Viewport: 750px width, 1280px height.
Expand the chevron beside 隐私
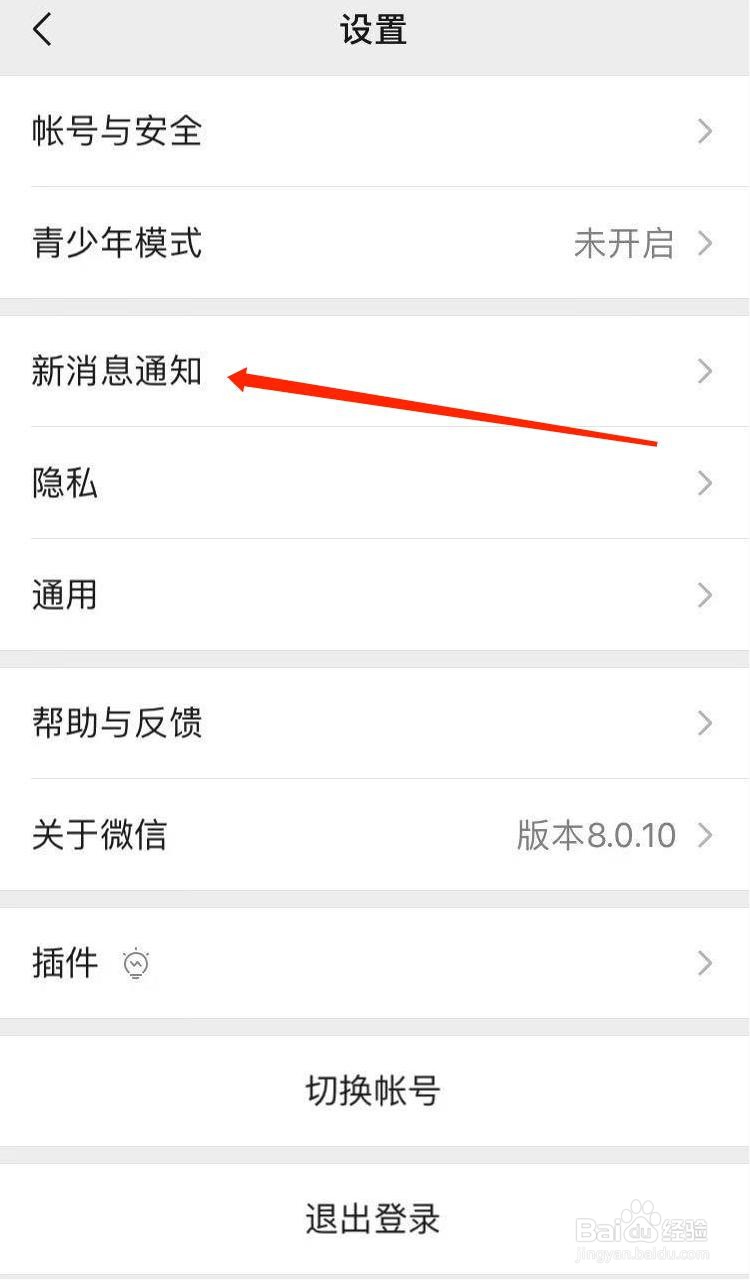point(704,483)
